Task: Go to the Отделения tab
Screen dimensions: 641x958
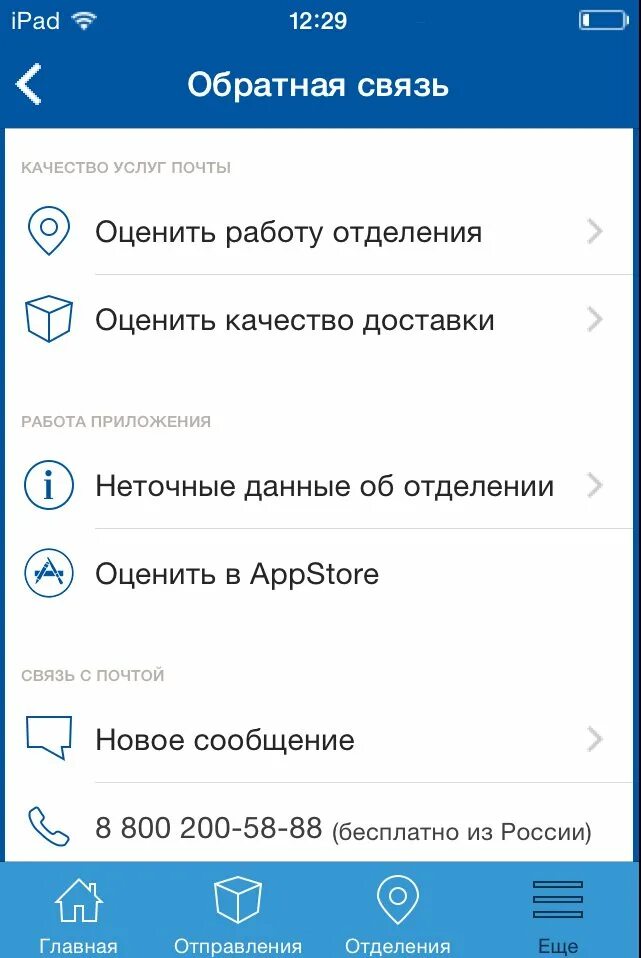Action: pyautogui.click(x=397, y=912)
